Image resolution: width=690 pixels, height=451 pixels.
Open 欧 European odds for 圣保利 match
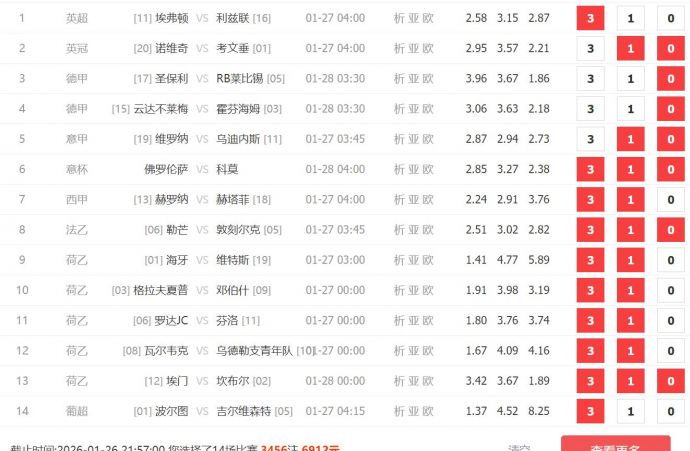click(x=429, y=78)
